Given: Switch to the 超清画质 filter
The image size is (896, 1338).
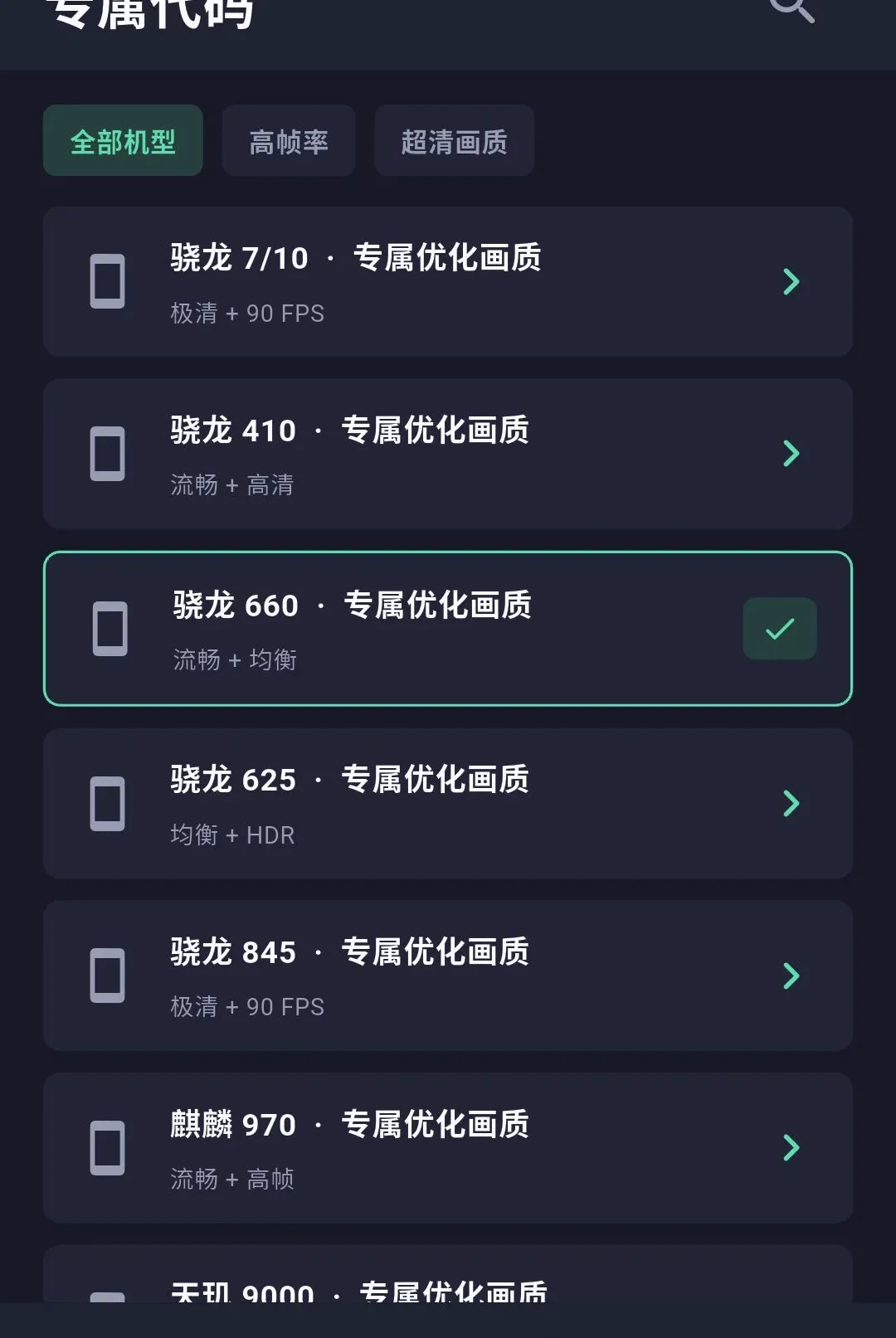Looking at the screenshot, I should pyautogui.click(x=454, y=140).
